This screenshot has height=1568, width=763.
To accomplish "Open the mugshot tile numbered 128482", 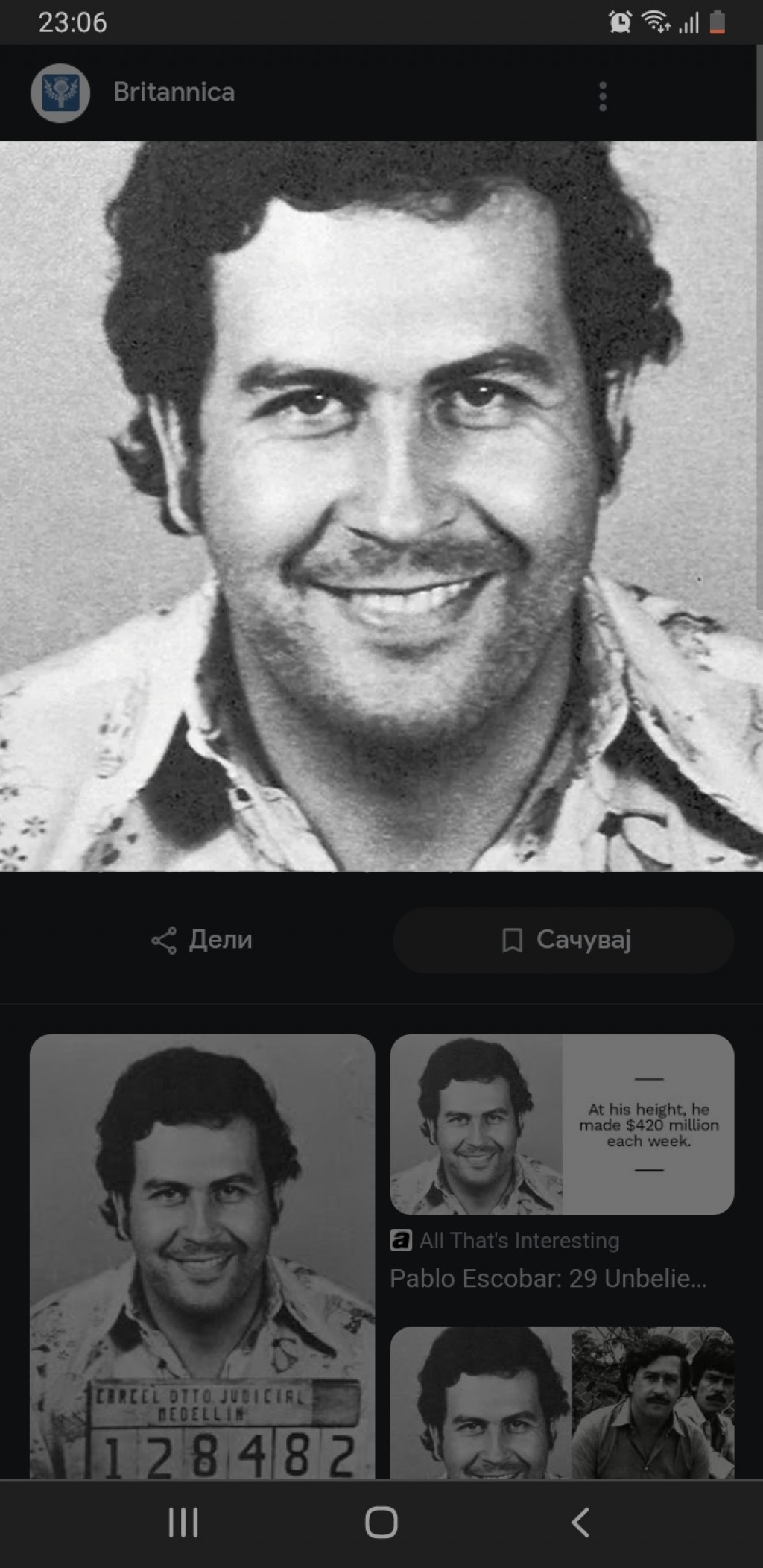I will [202, 1256].
